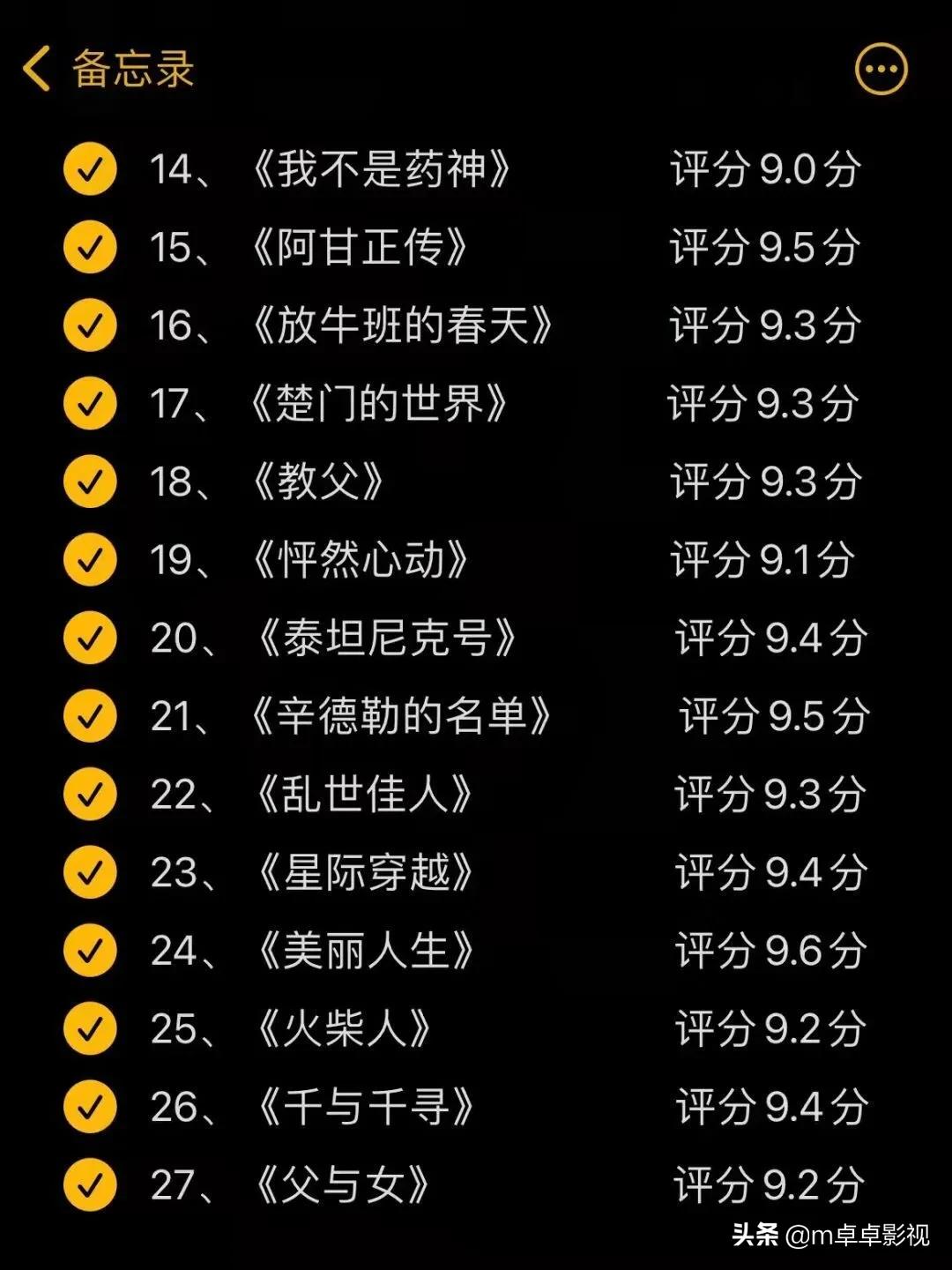Toggle the checkbox for 《千与千寻》
Screen dimensions: 952x1270
(90, 1106)
